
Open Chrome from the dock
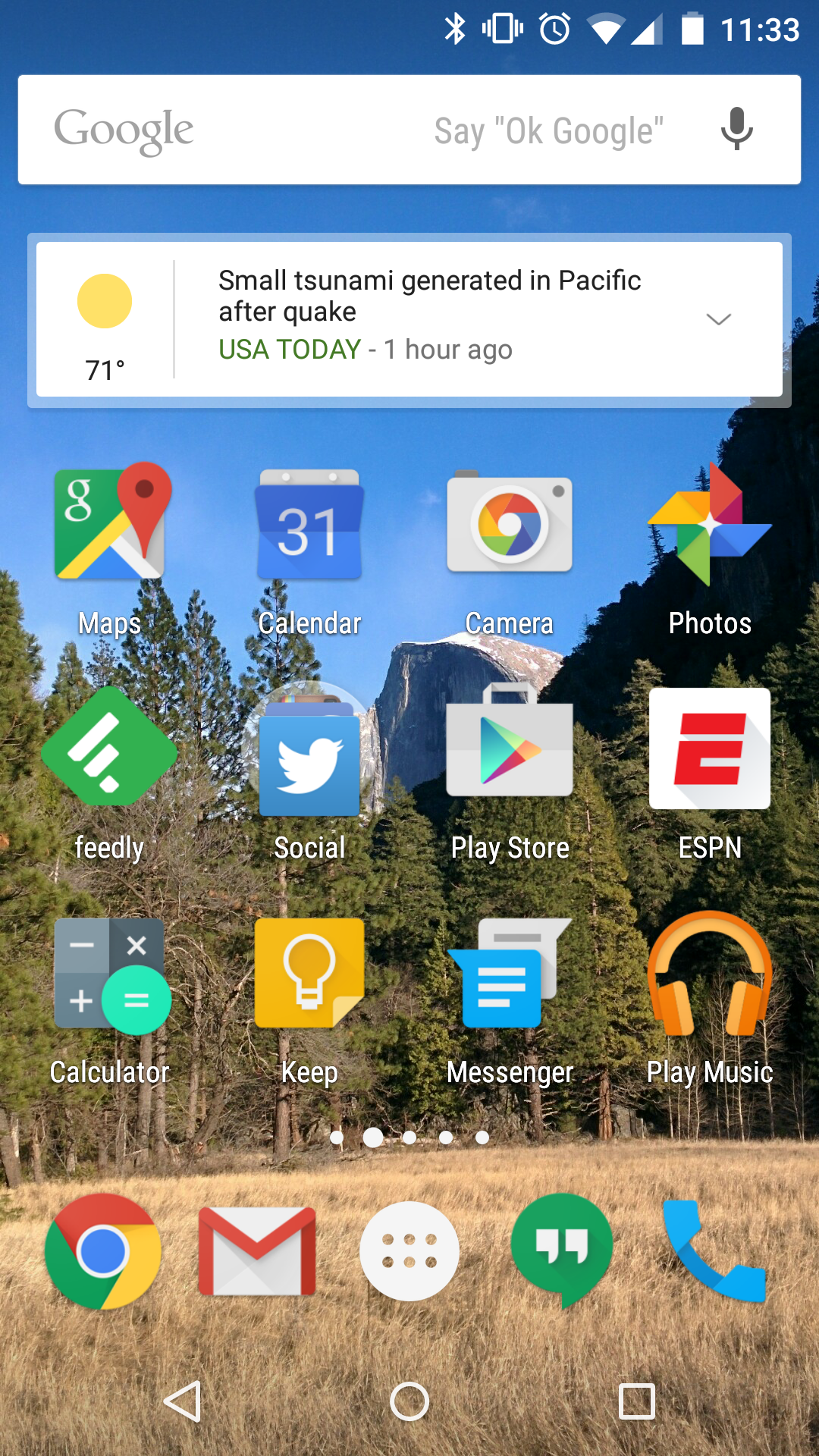coord(102,1251)
